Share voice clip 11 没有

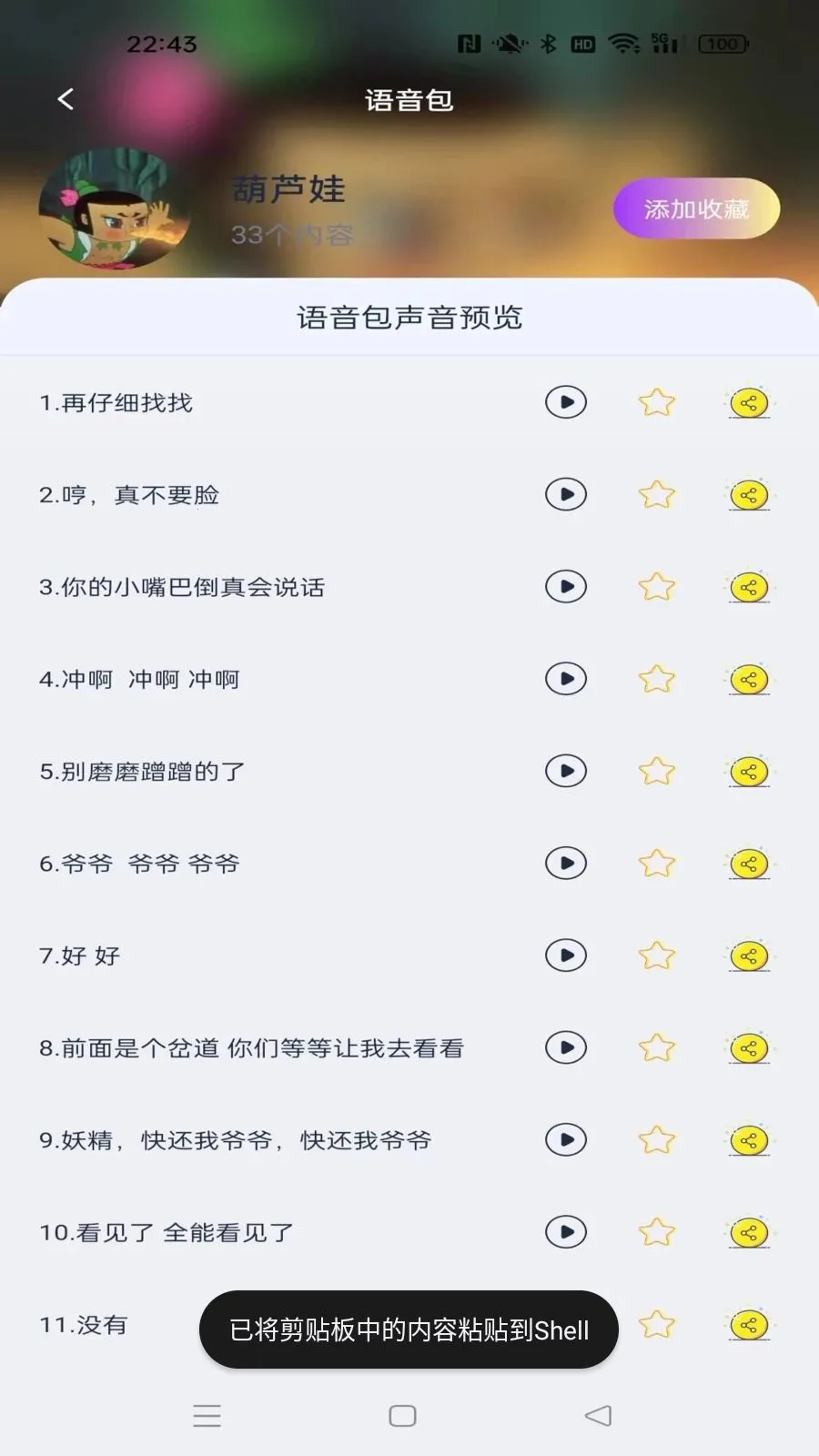(x=747, y=1326)
